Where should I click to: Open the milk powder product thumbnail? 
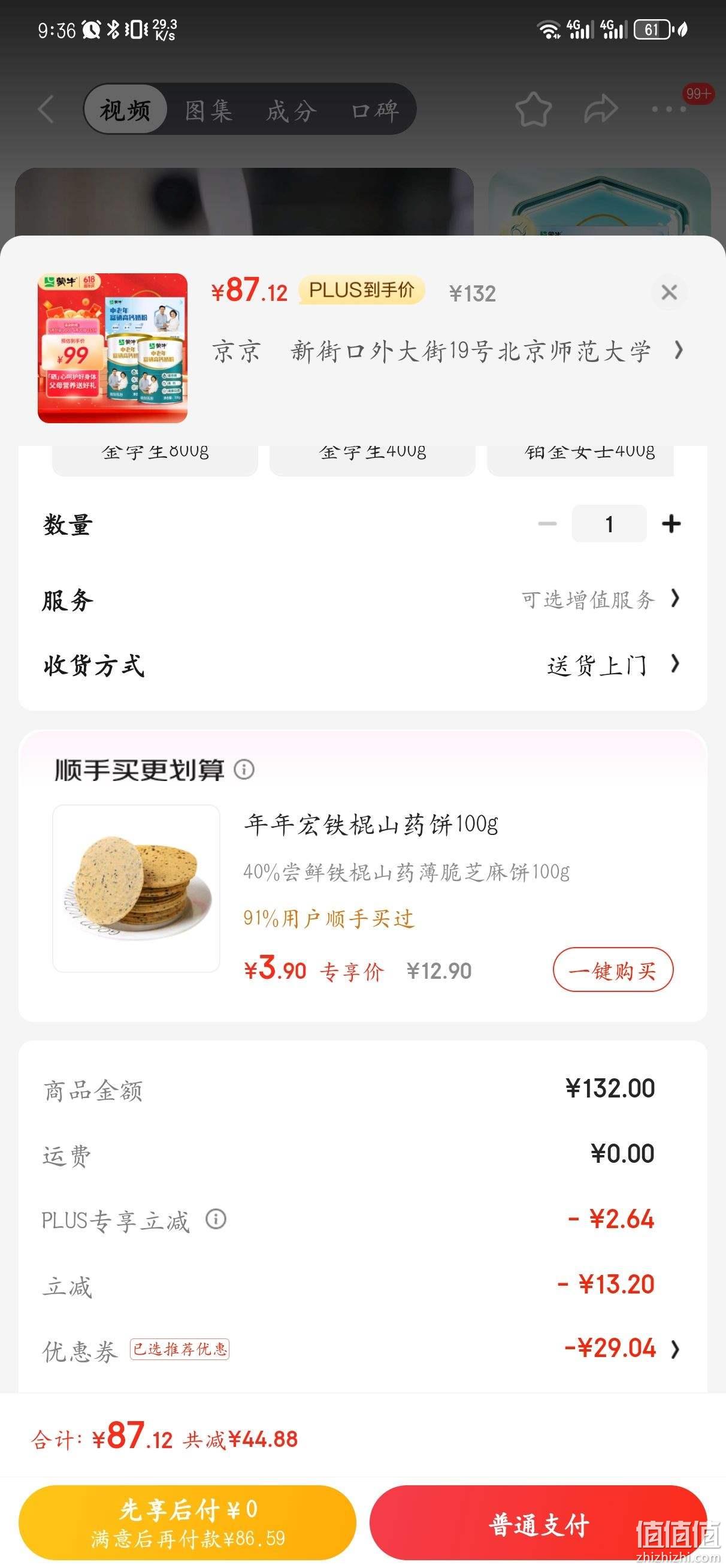click(113, 348)
